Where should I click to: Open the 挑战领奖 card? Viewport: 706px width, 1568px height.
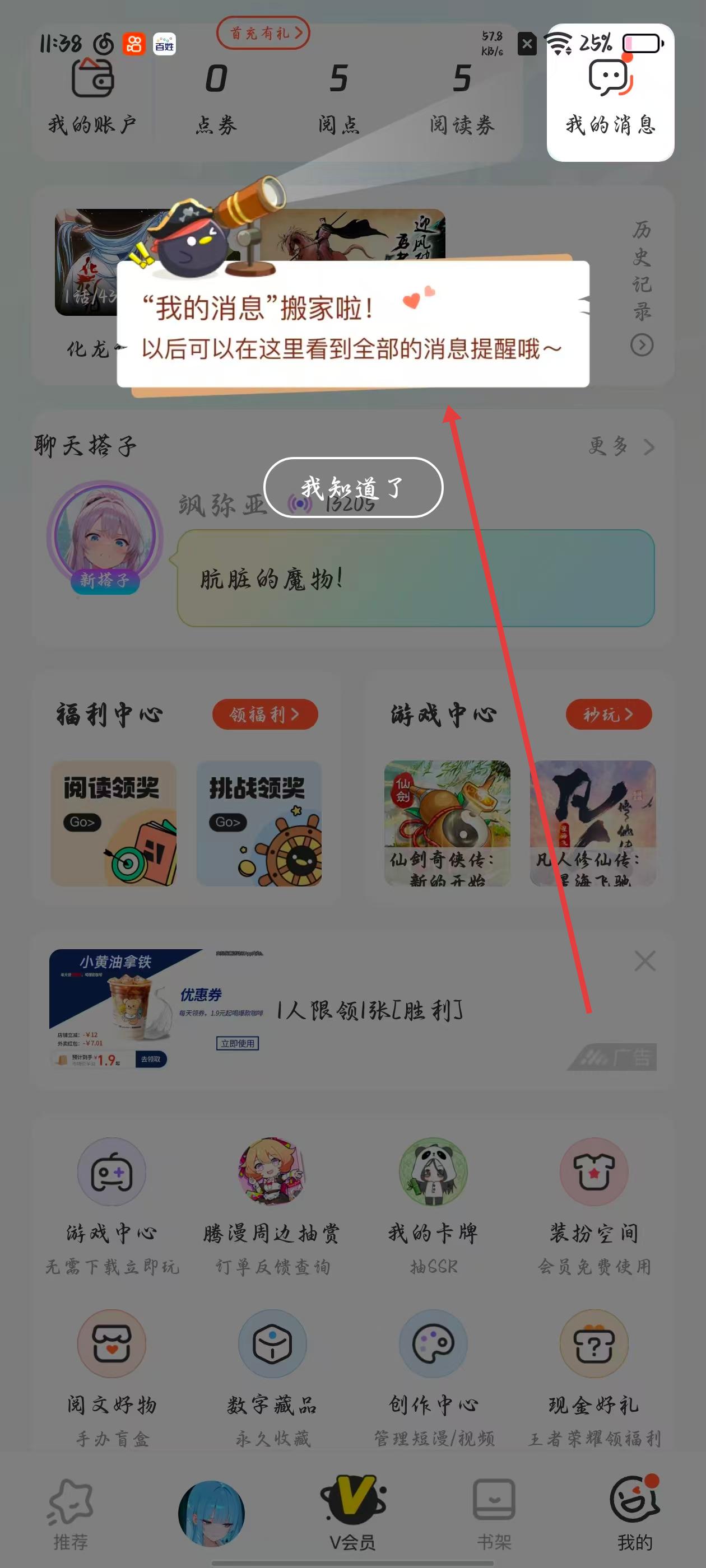coord(259,823)
